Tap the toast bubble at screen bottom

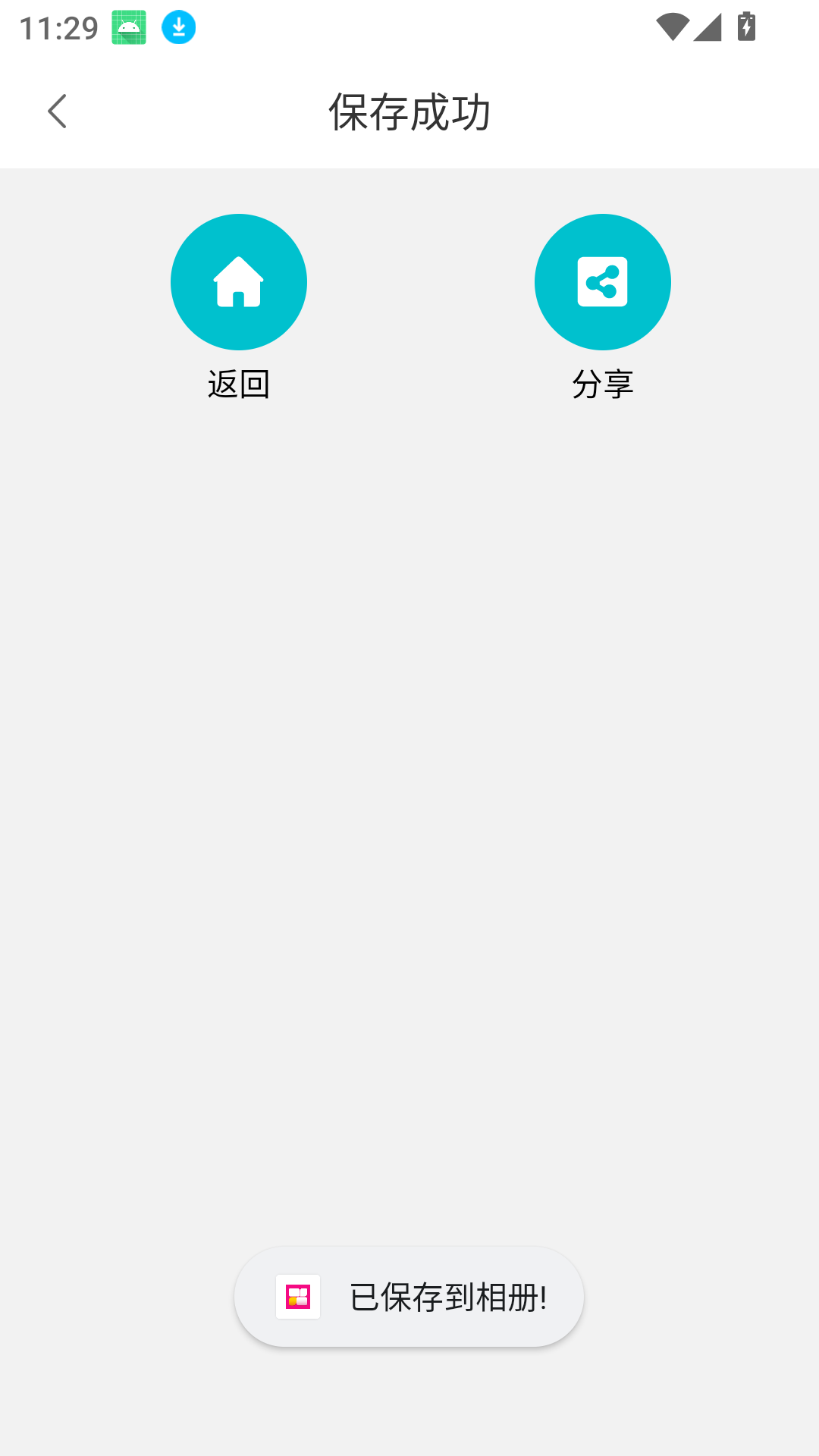(x=408, y=1297)
